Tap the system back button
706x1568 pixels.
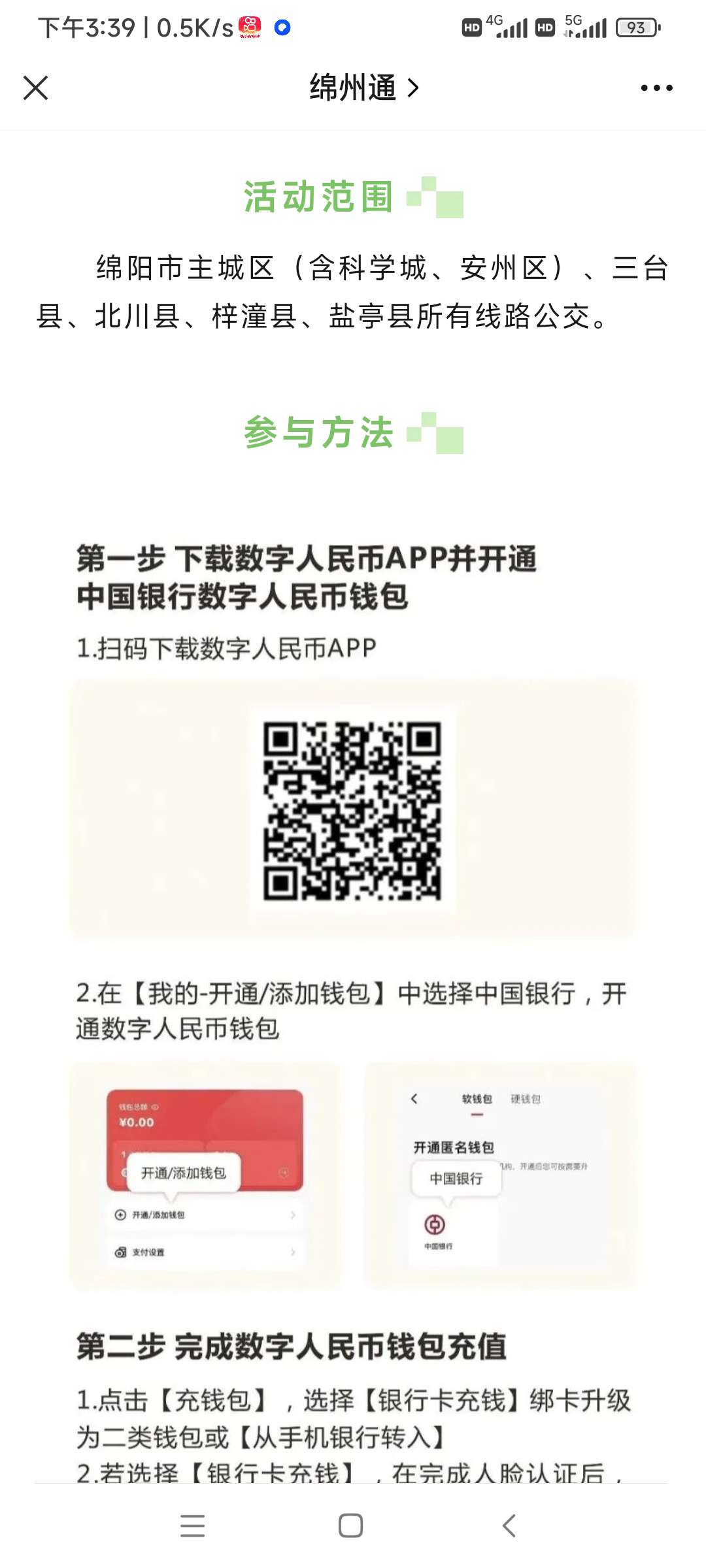[x=509, y=1526]
